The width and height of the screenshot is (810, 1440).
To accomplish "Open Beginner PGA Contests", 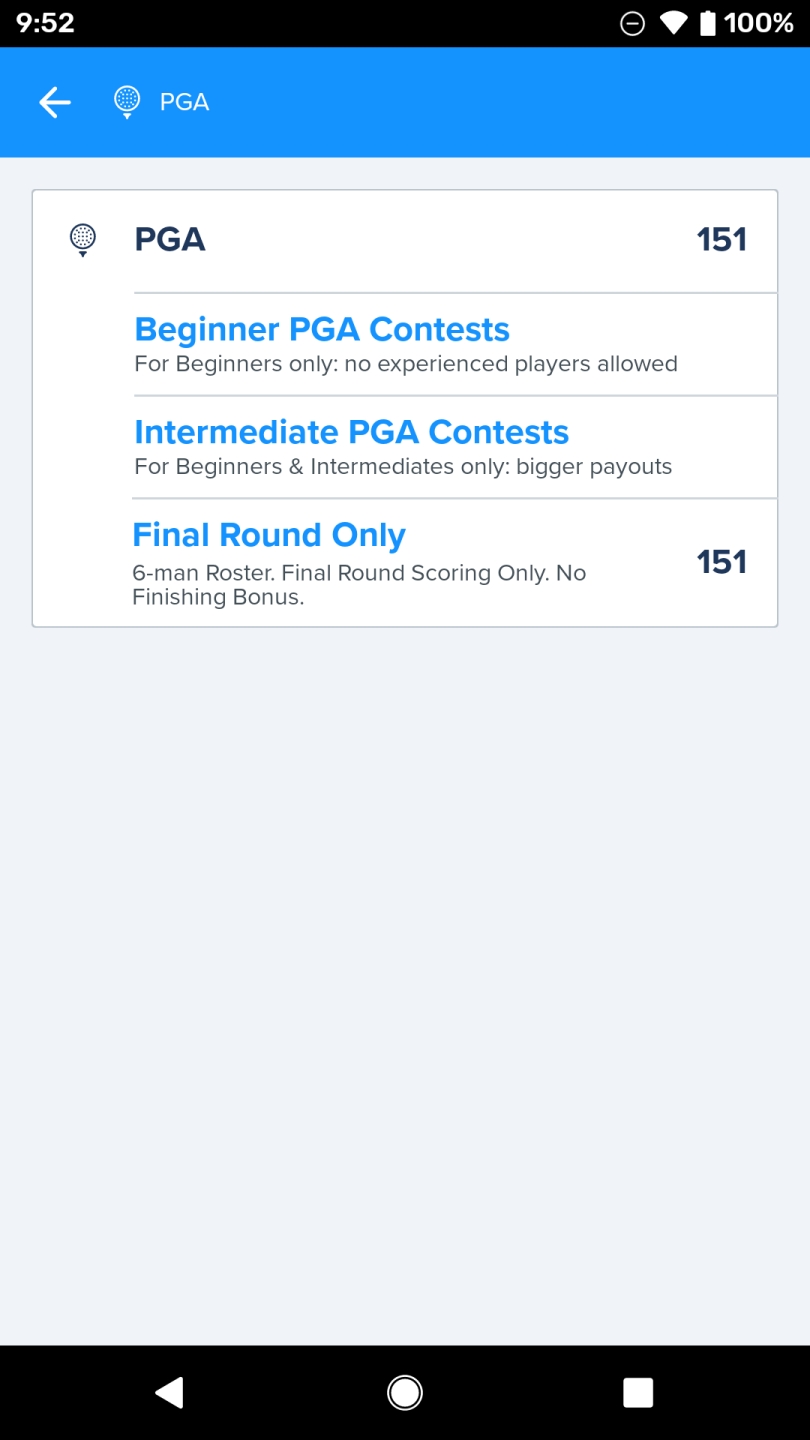I will click(x=455, y=345).
